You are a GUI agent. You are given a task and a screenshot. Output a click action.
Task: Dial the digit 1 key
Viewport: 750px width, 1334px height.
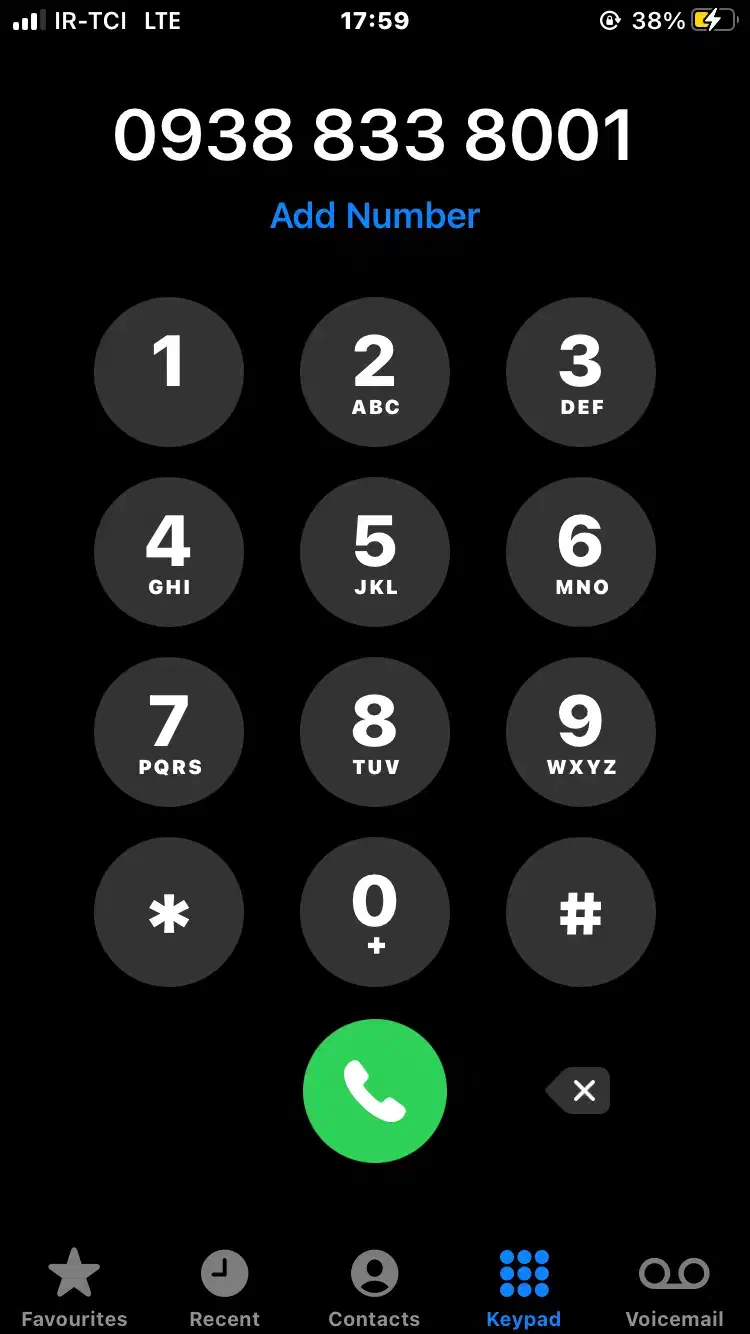(x=169, y=372)
